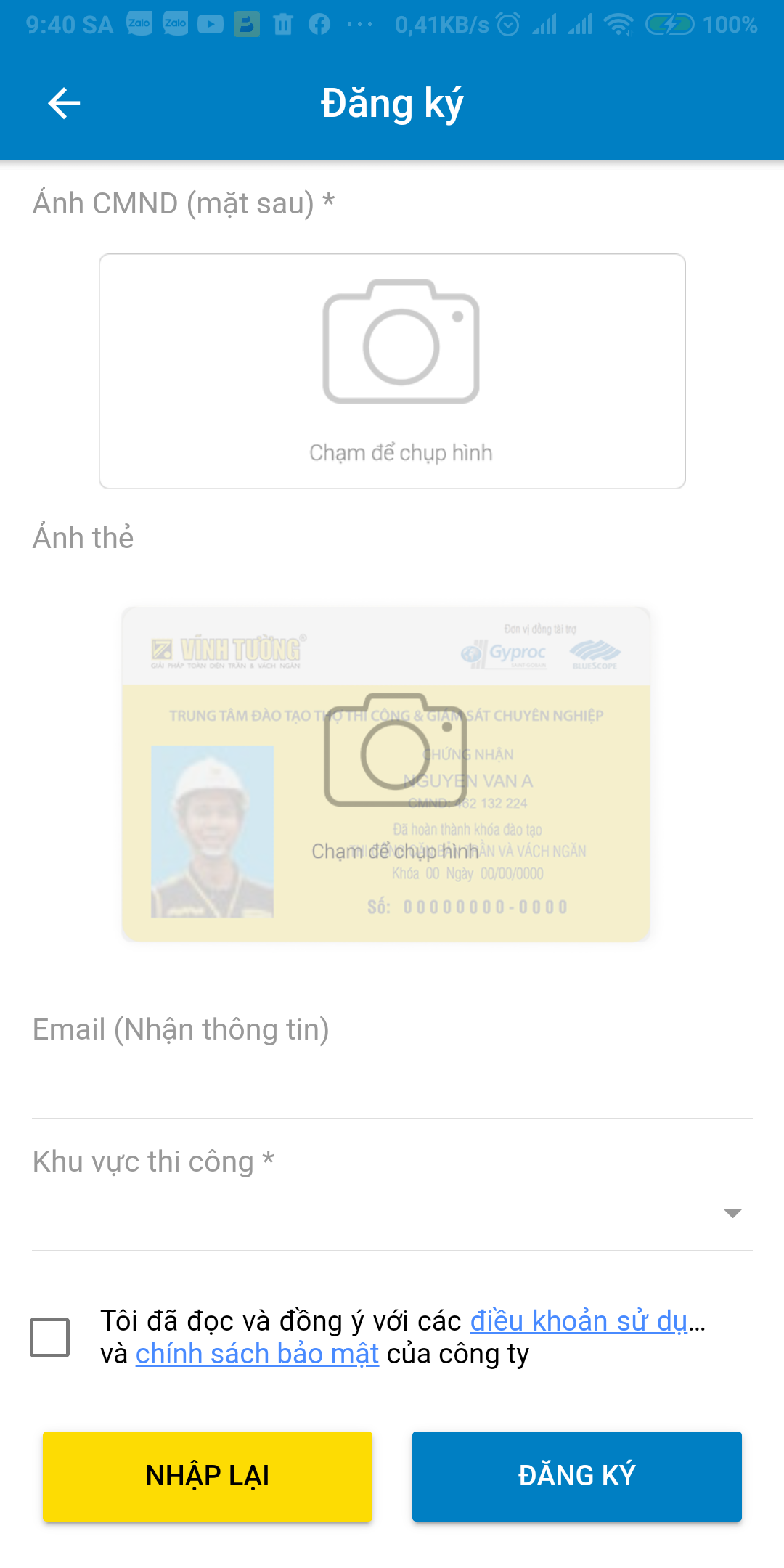Image resolution: width=784 pixels, height=1568 pixels.
Task: Tap the Ảnh thẻ card to take a photo
Action: [385, 774]
